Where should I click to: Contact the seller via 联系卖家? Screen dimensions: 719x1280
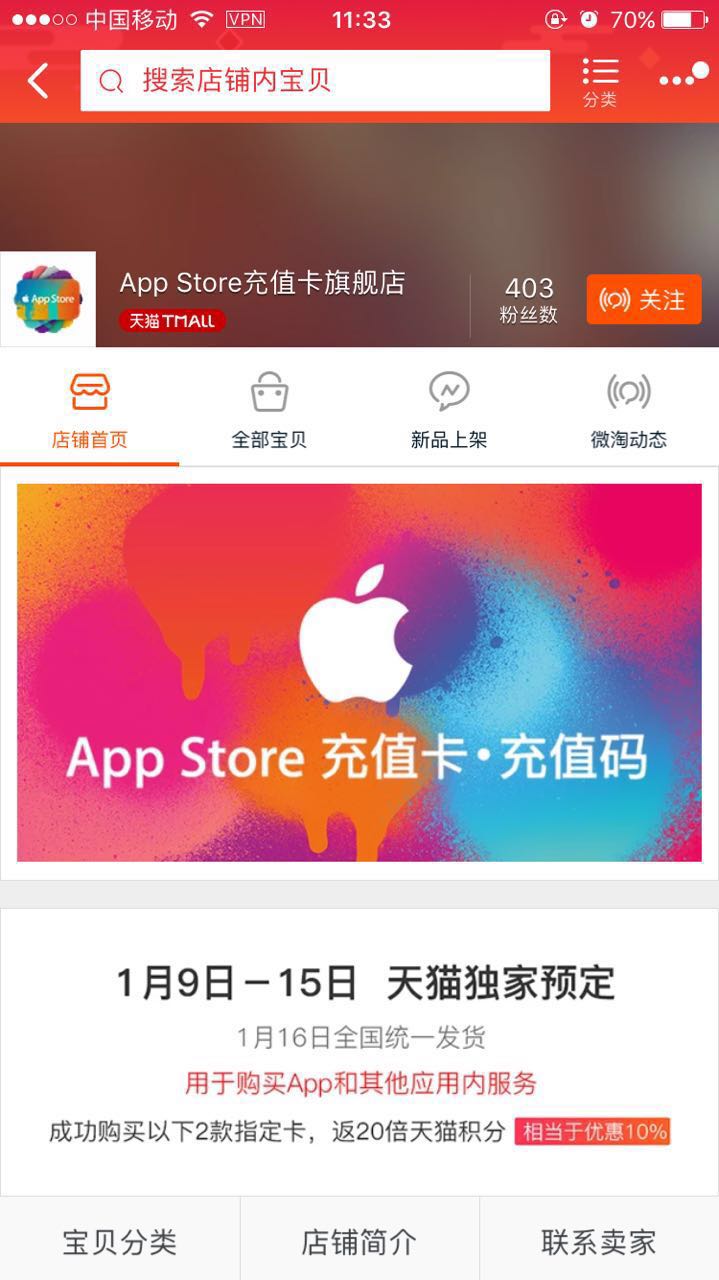pos(599,1242)
